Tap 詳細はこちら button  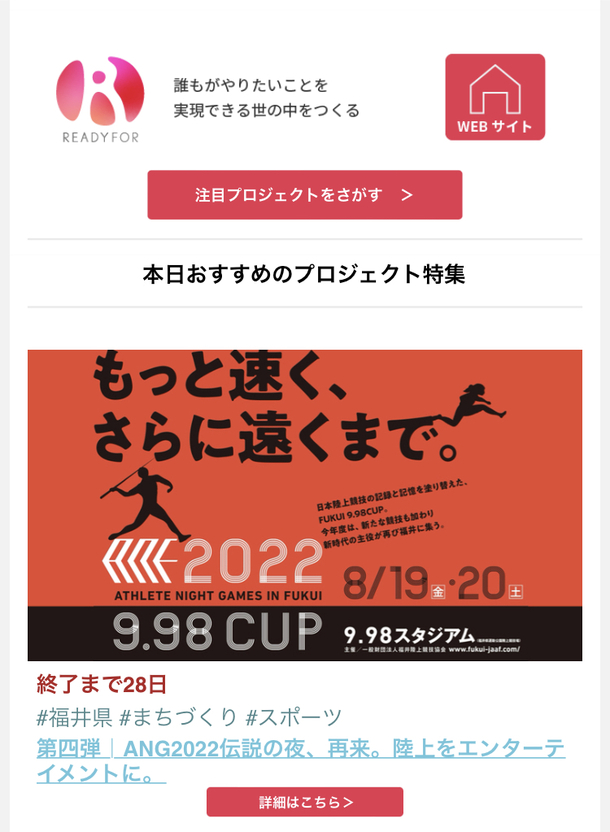pos(304,802)
